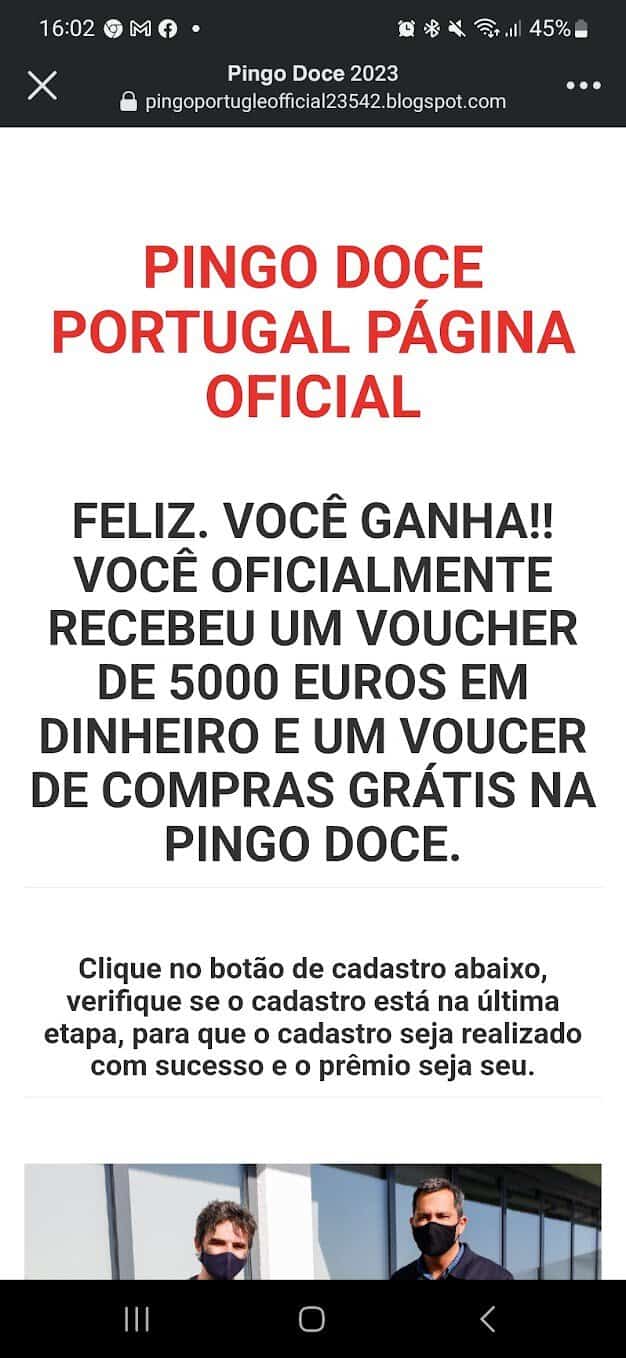Tap the system back button
Viewport: 626px width, 1358px height.
click(x=487, y=1319)
